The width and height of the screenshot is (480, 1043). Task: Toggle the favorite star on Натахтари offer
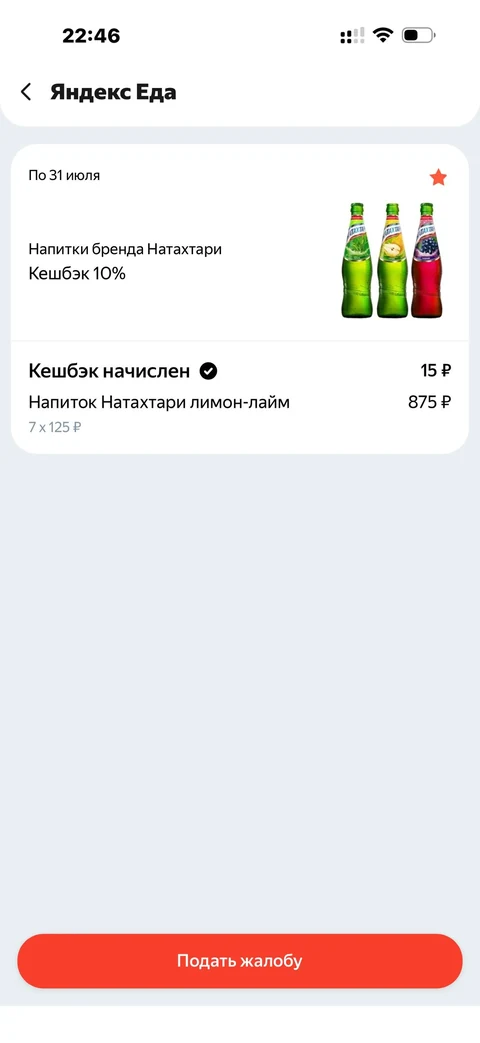[x=438, y=178]
